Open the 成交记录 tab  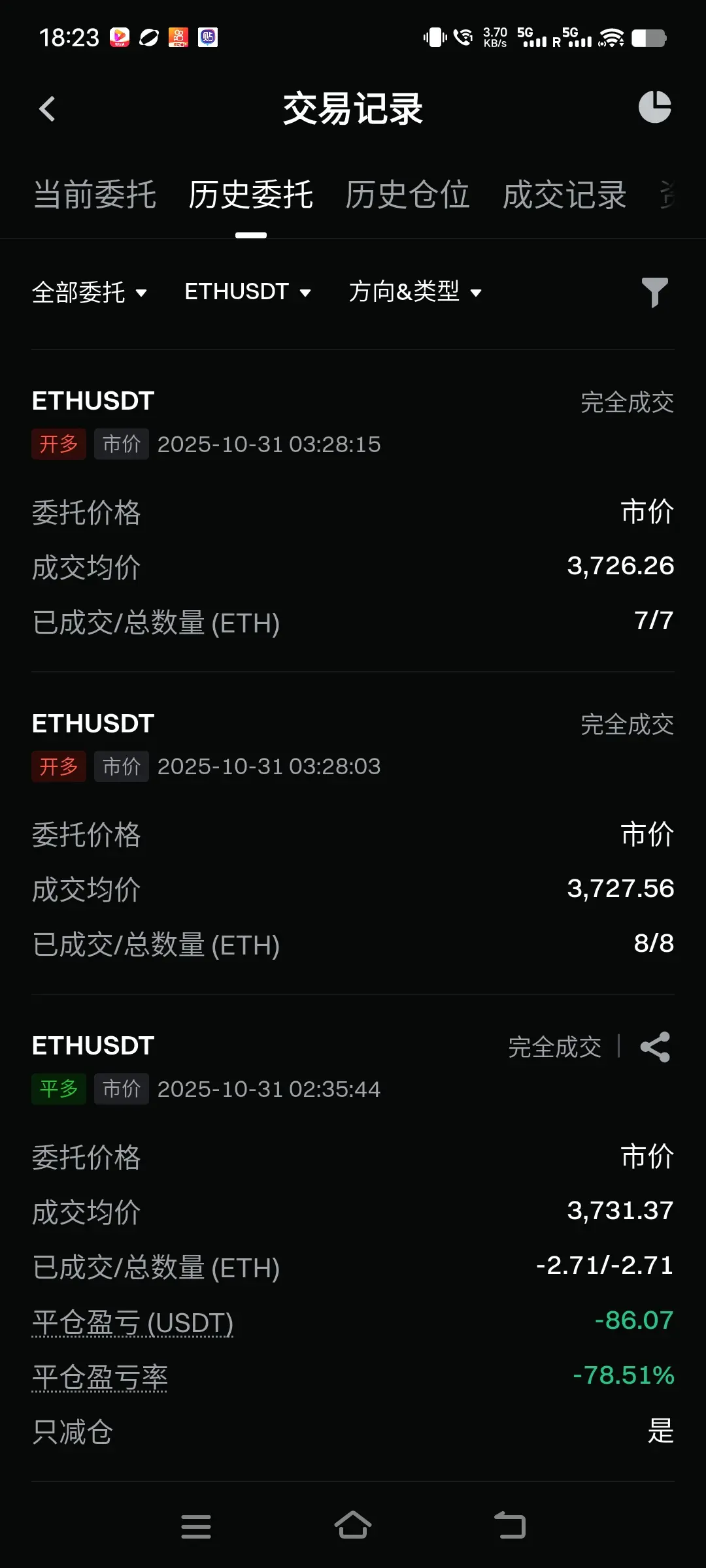564,195
